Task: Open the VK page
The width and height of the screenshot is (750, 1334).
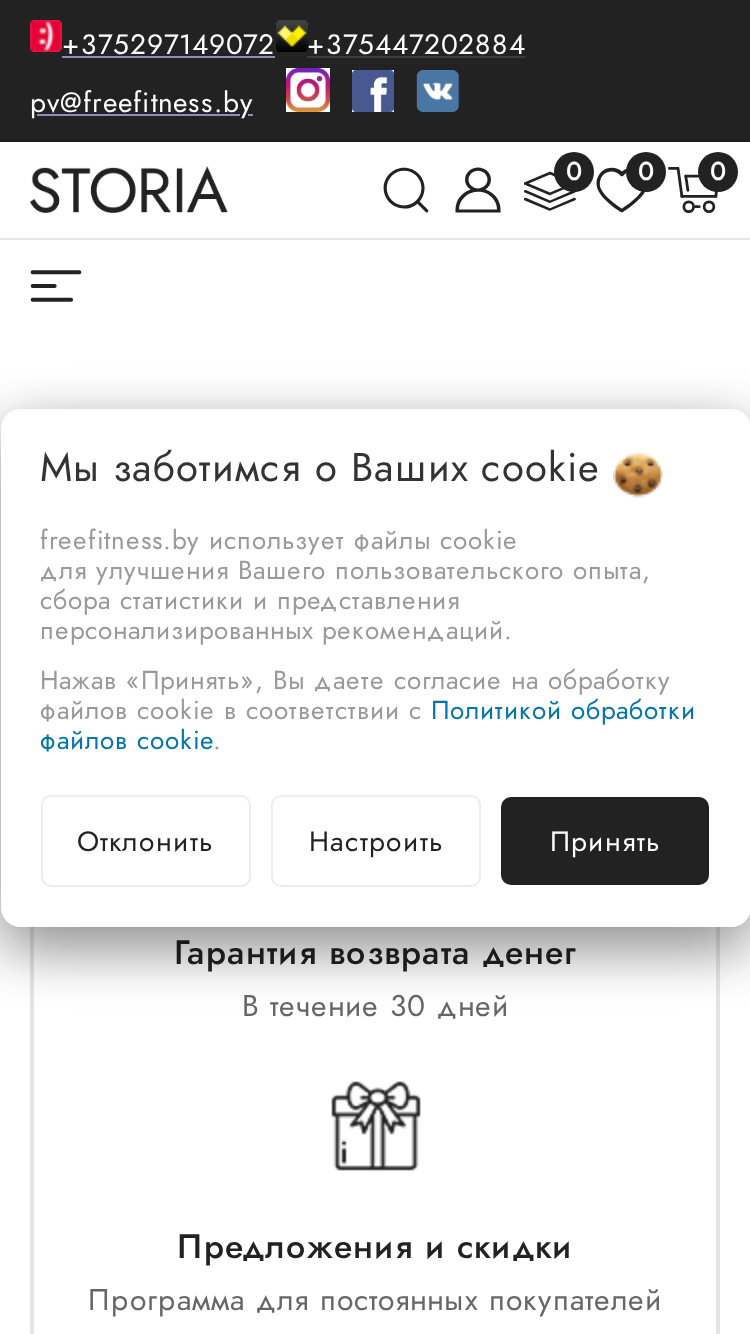Action: coord(438,91)
